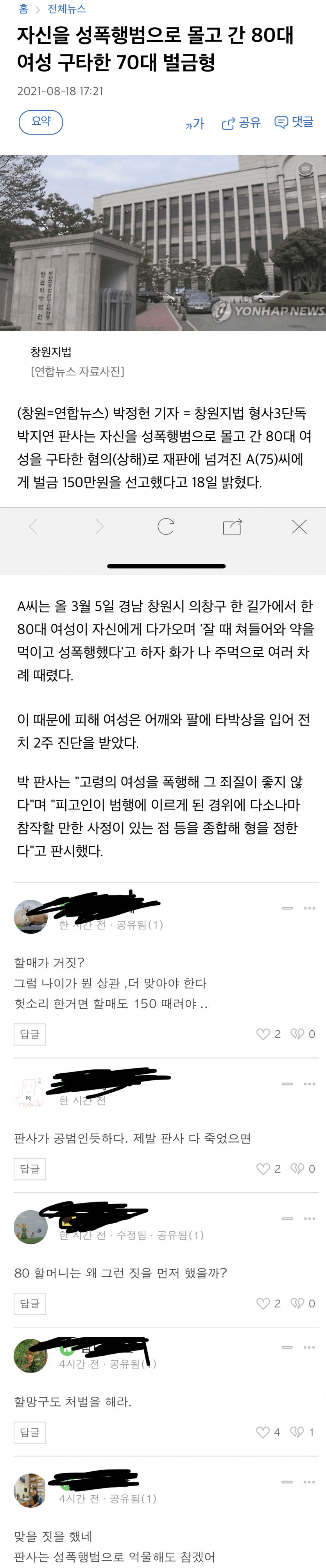Open the 전체뉴스 breadcrumb link

tap(66, 9)
